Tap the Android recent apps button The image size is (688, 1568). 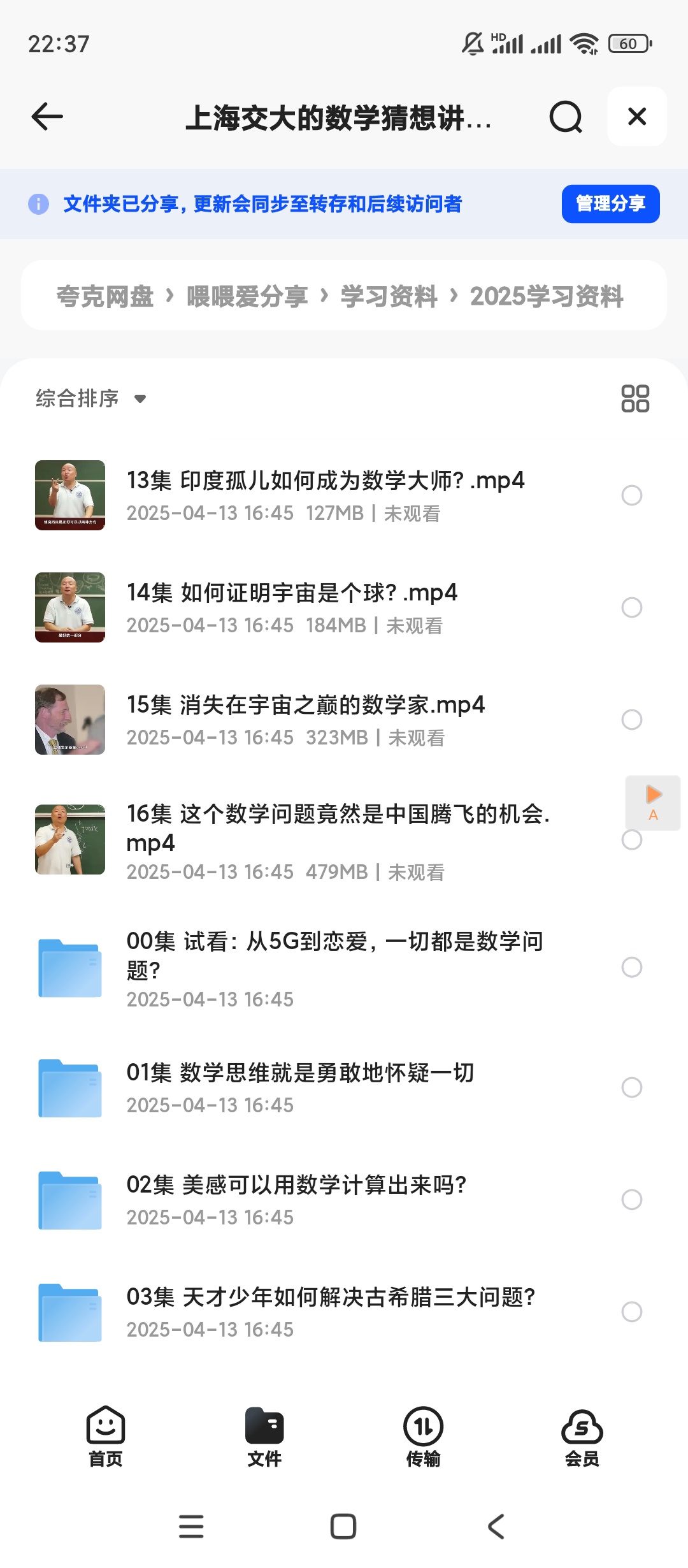(x=190, y=1527)
